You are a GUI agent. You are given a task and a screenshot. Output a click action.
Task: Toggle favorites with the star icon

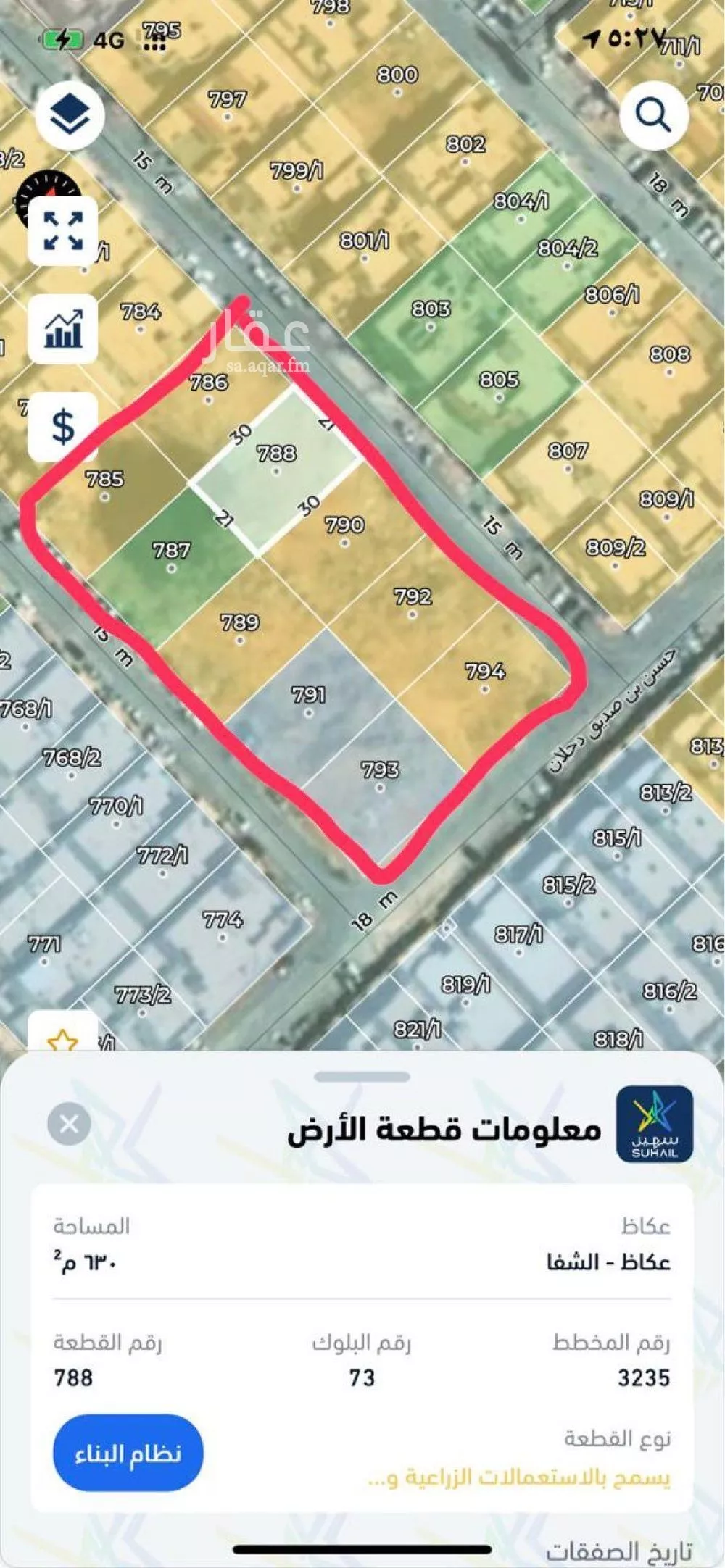[64, 1039]
